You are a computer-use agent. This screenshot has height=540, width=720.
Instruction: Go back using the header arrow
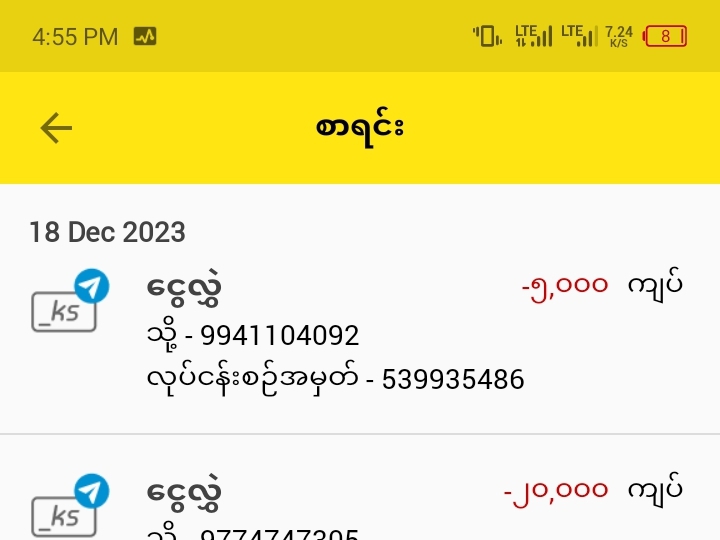[x=56, y=128]
